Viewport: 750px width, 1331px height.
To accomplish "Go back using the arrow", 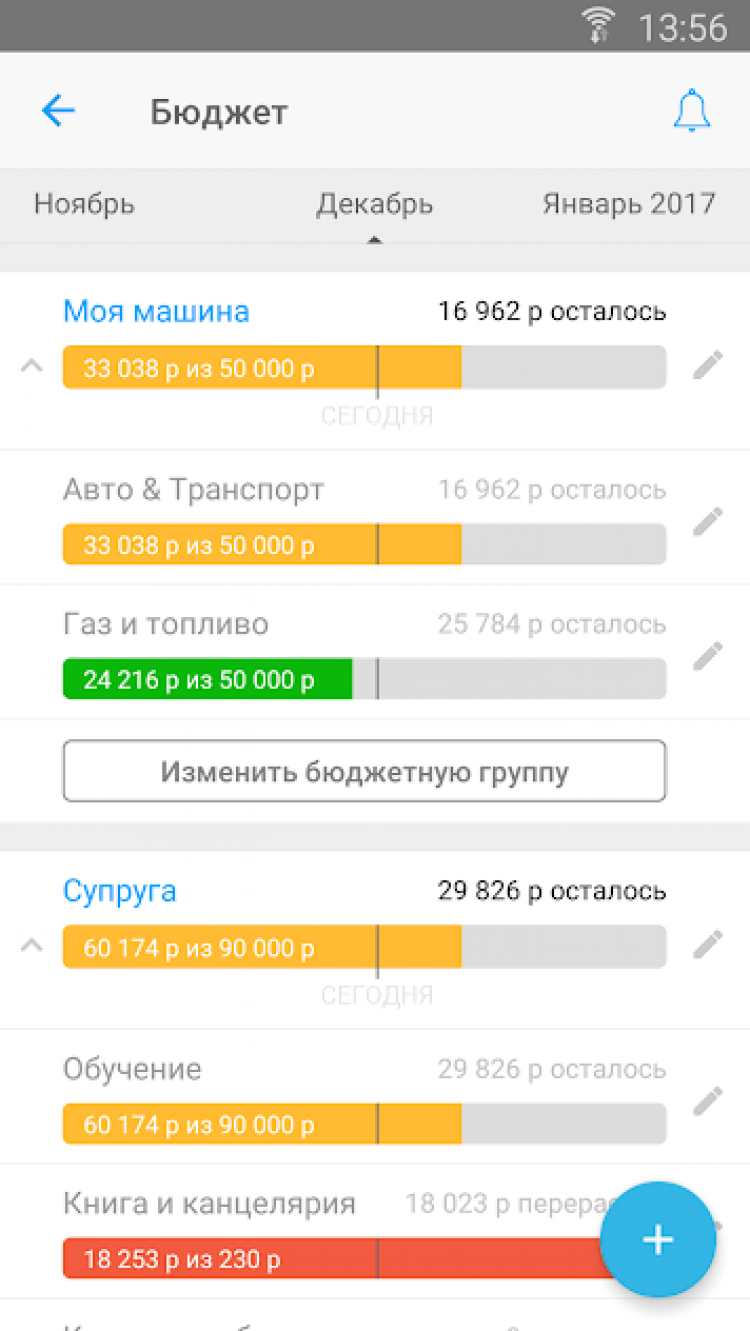I will click(58, 111).
